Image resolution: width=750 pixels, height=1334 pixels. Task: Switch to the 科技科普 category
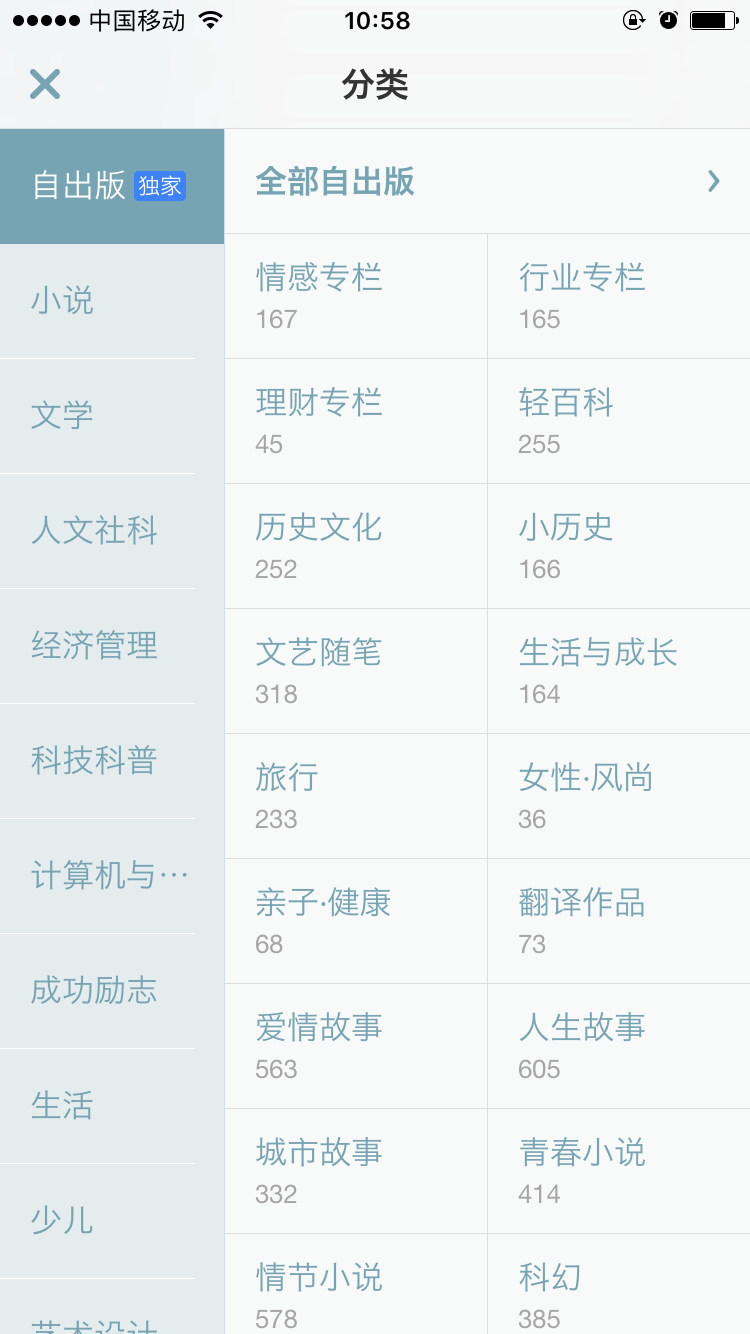point(110,761)
